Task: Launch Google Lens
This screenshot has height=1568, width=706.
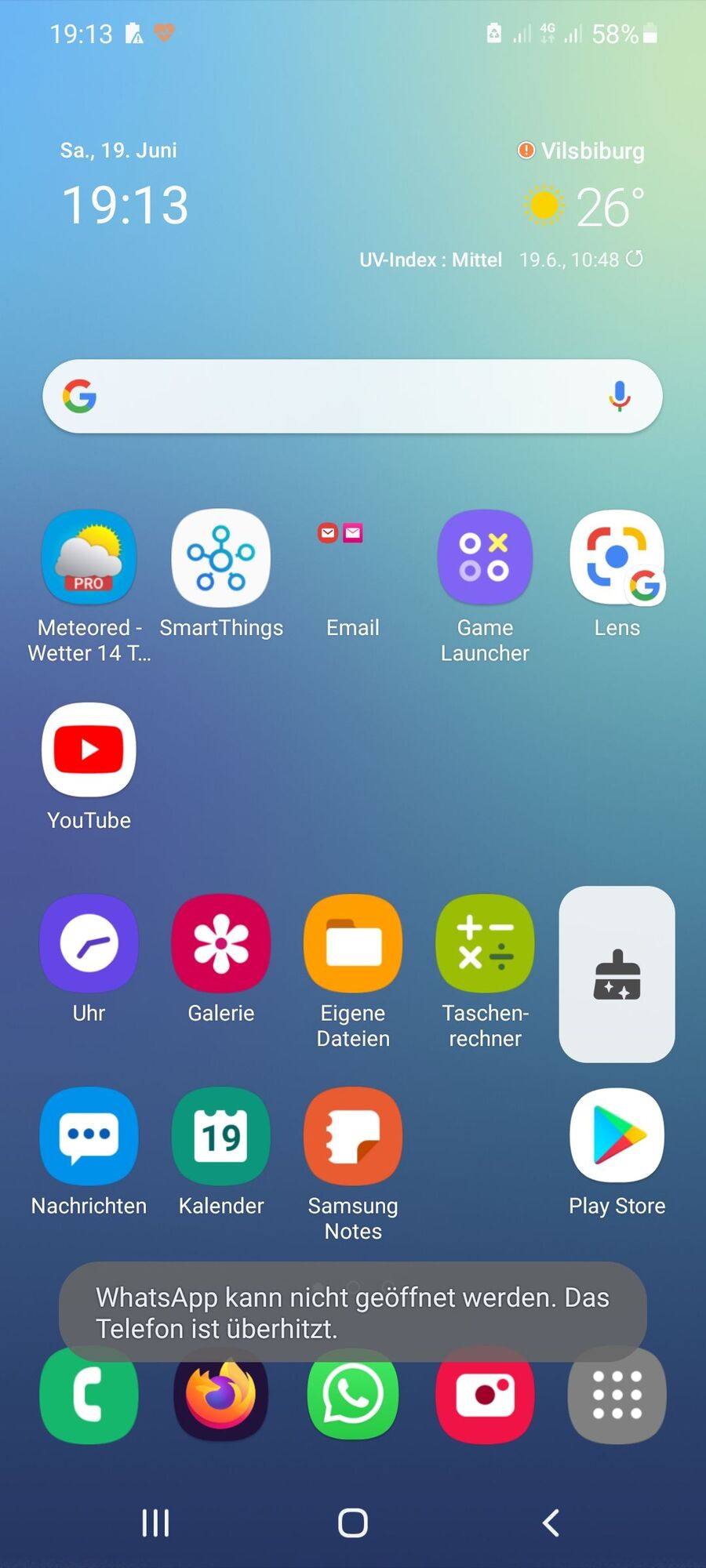Action: 617,558
